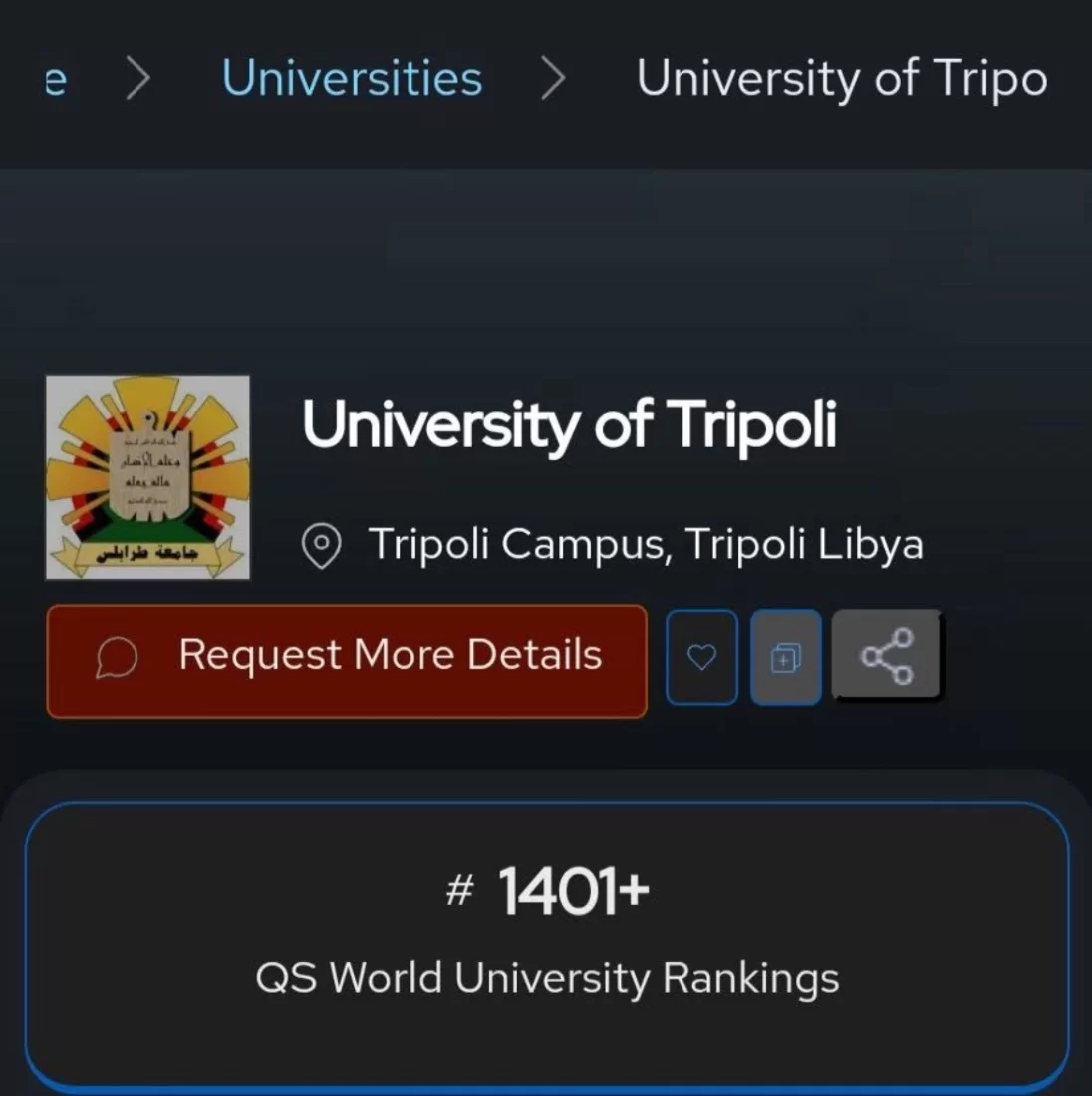
Task: Add University of Tripoli to favorites
Action: point(702,658)
